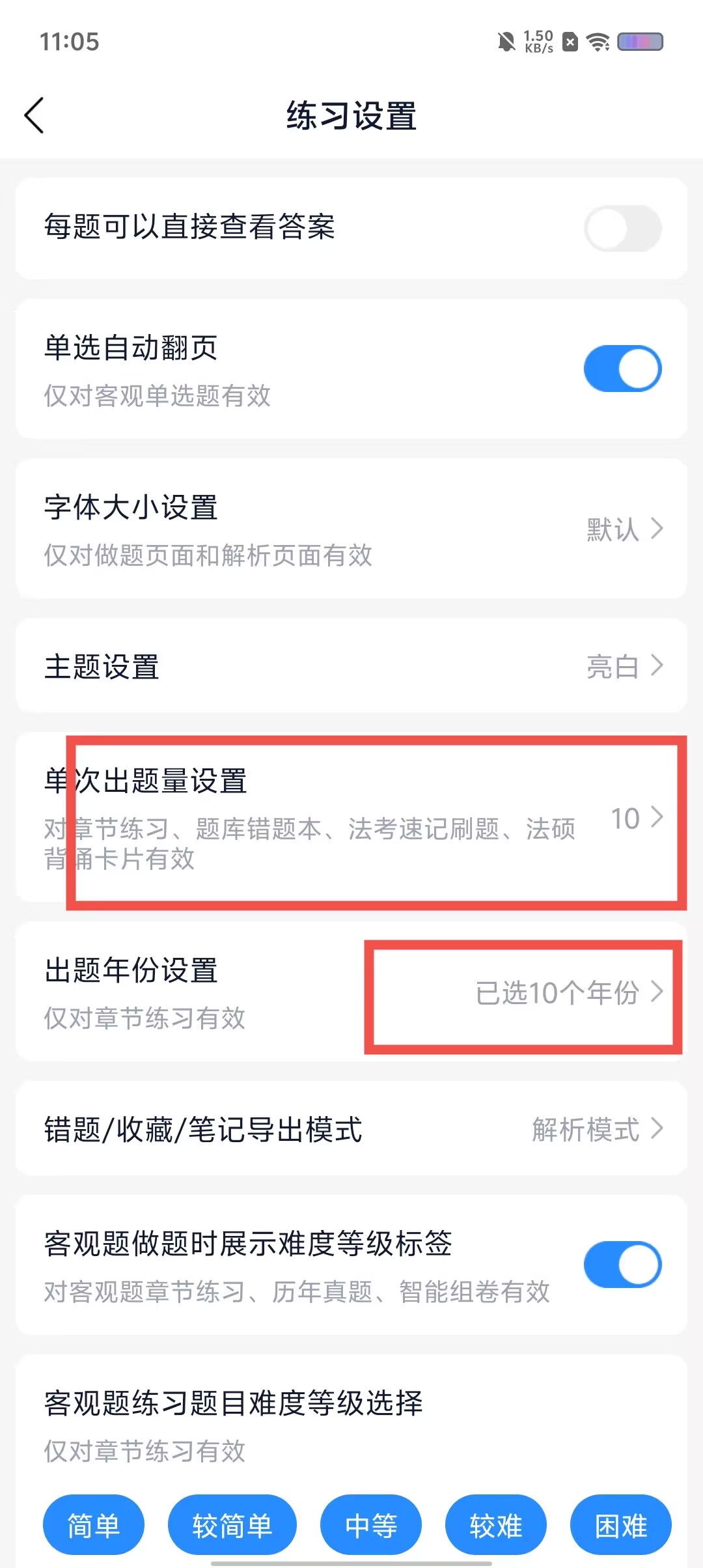Disable 客观题做题时展示难度等级标签 switch

coord(623,1265)
